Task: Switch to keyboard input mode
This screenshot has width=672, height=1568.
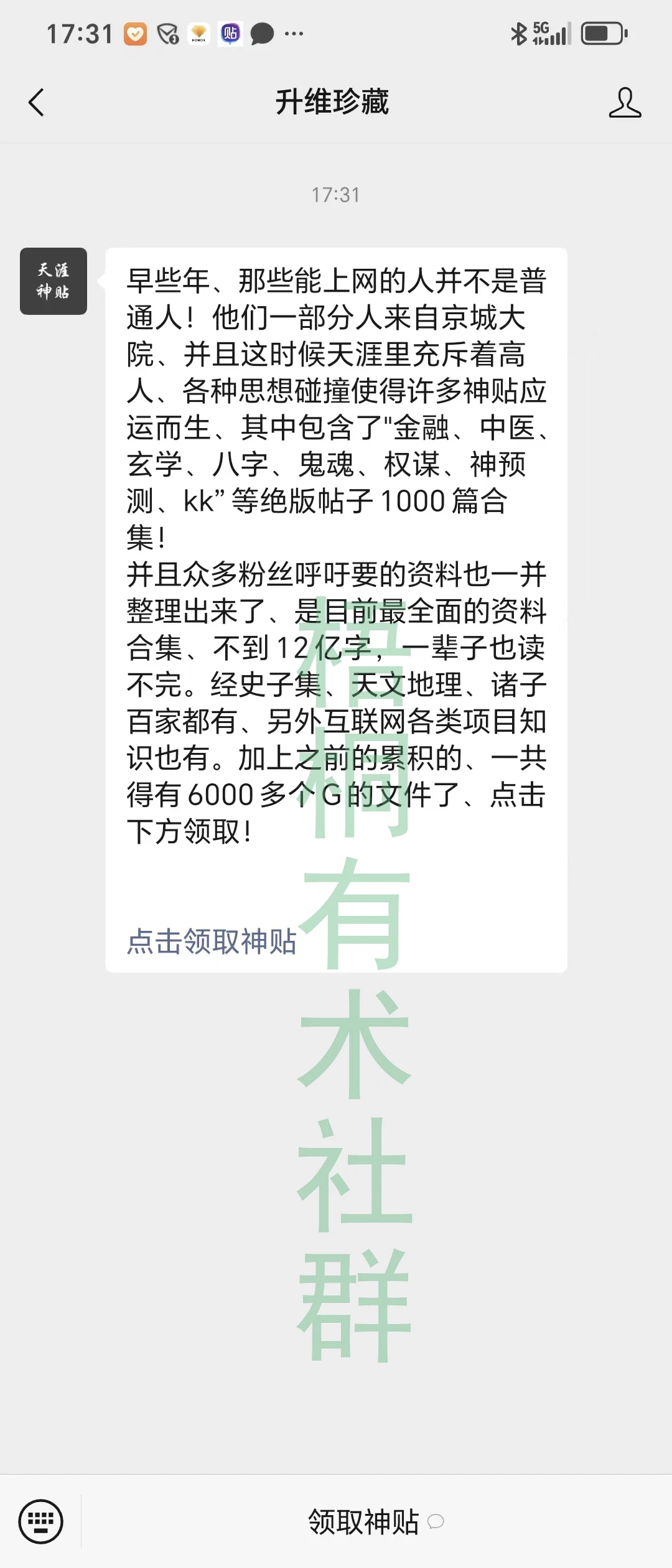Action: [x=41, y=1521]
